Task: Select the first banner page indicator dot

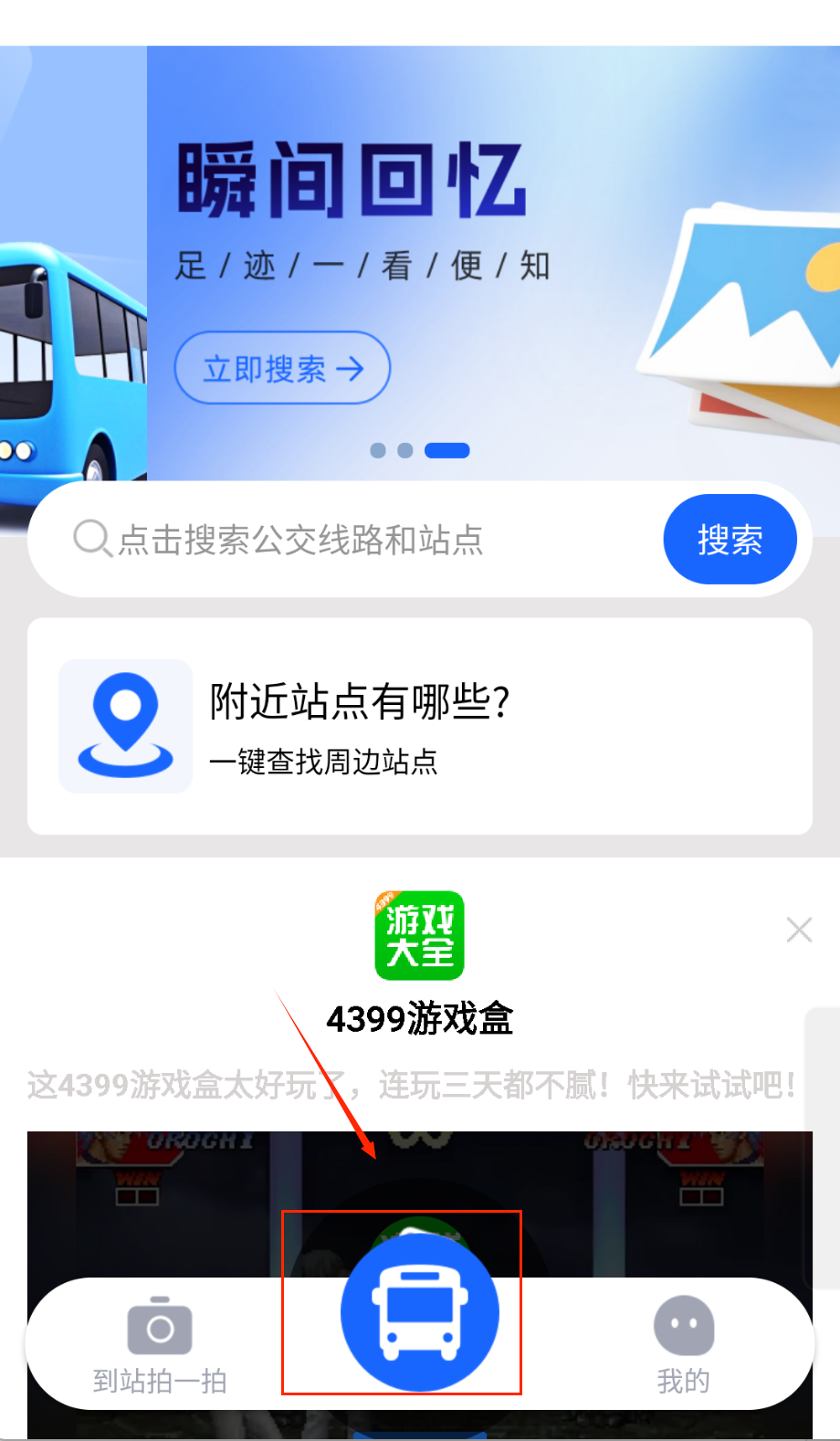Action: (x=378, y=450)
